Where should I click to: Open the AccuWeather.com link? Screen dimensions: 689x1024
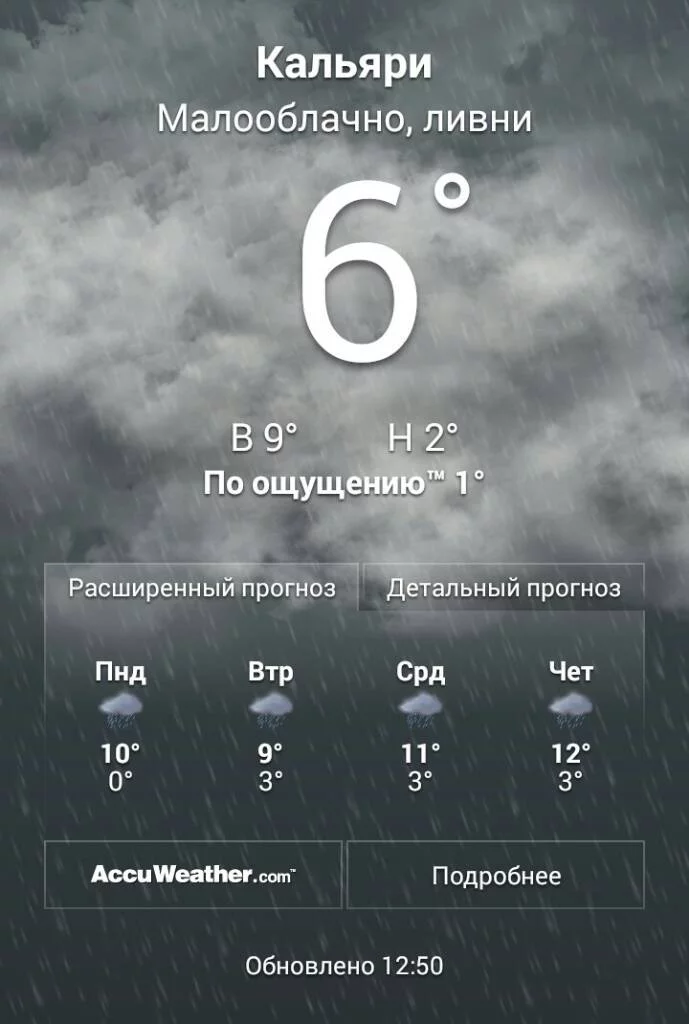tap(194, 875)
